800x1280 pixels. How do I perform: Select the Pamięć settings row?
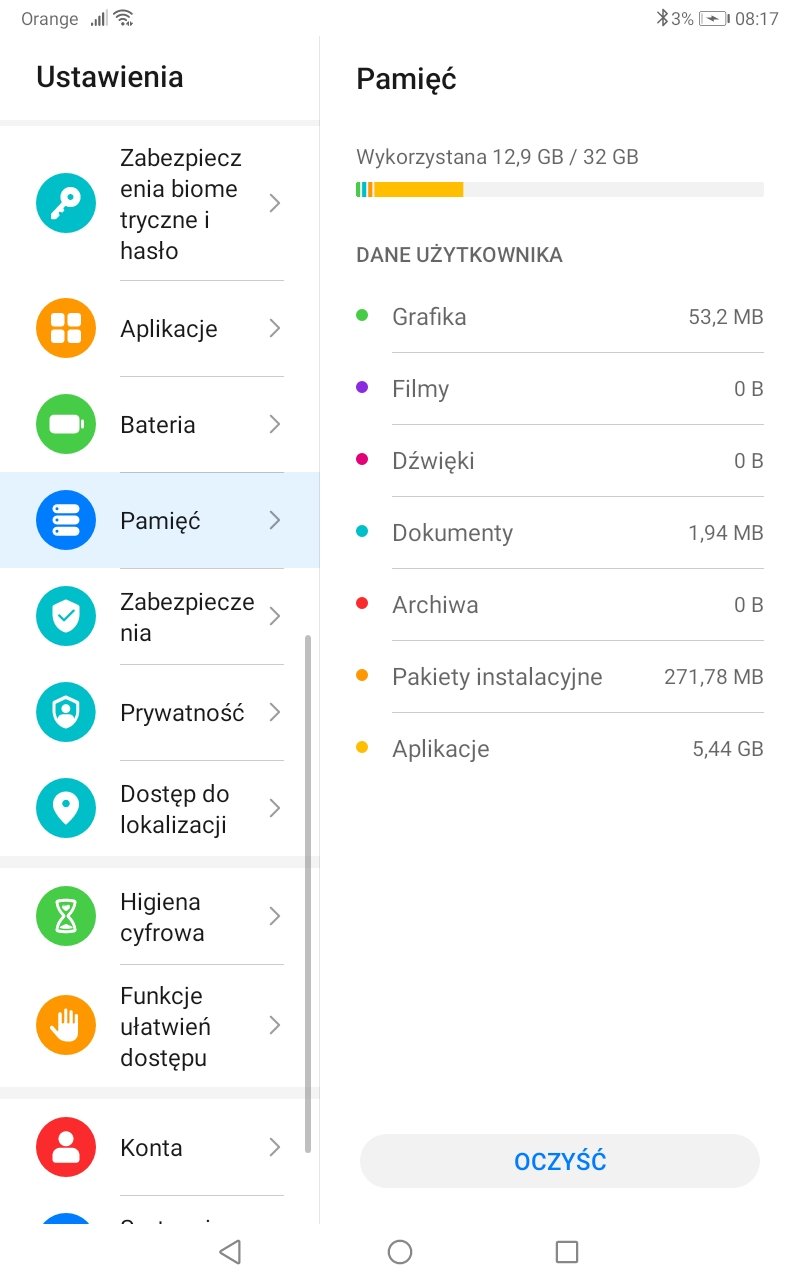(x=160, y=521)
